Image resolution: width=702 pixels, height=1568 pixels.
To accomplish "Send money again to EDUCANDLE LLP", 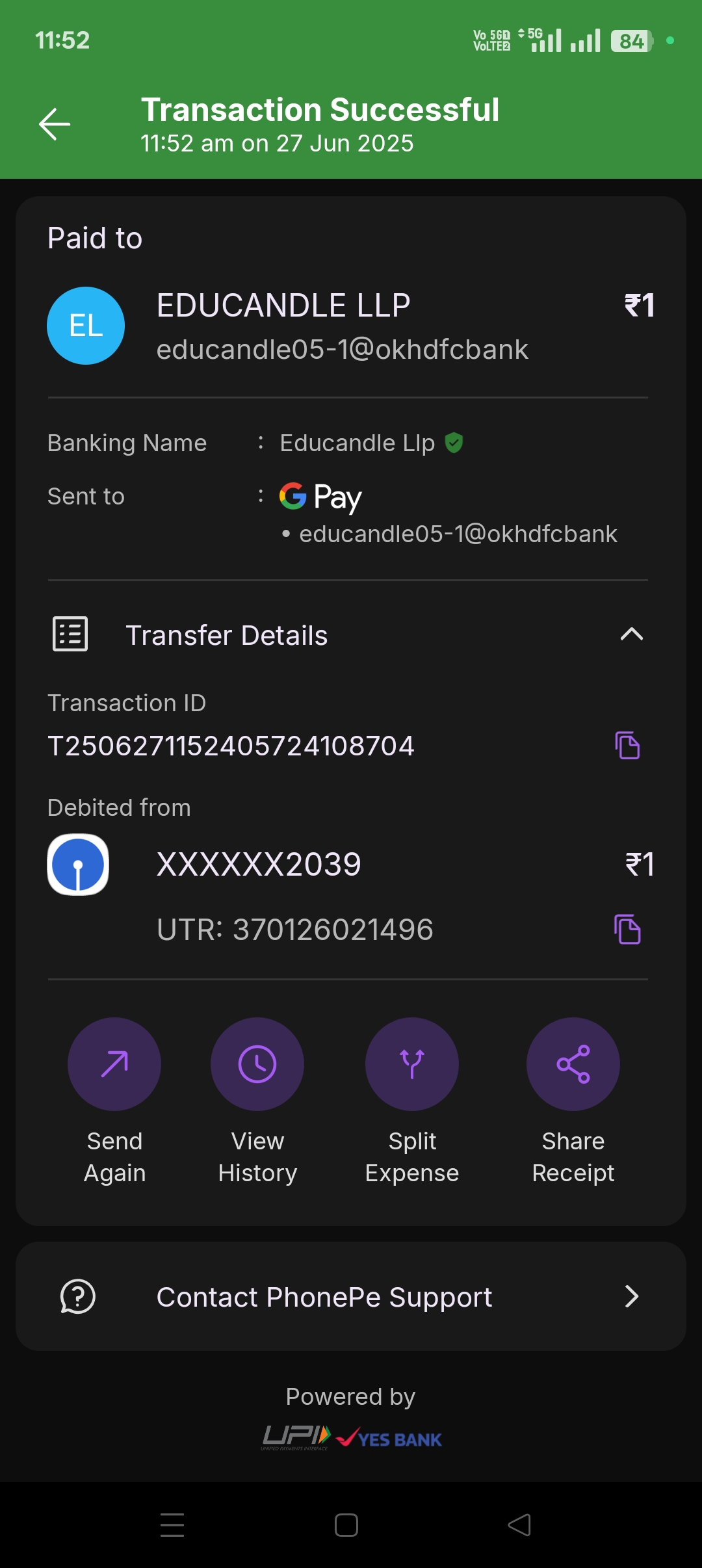I will coord(114,1064).
